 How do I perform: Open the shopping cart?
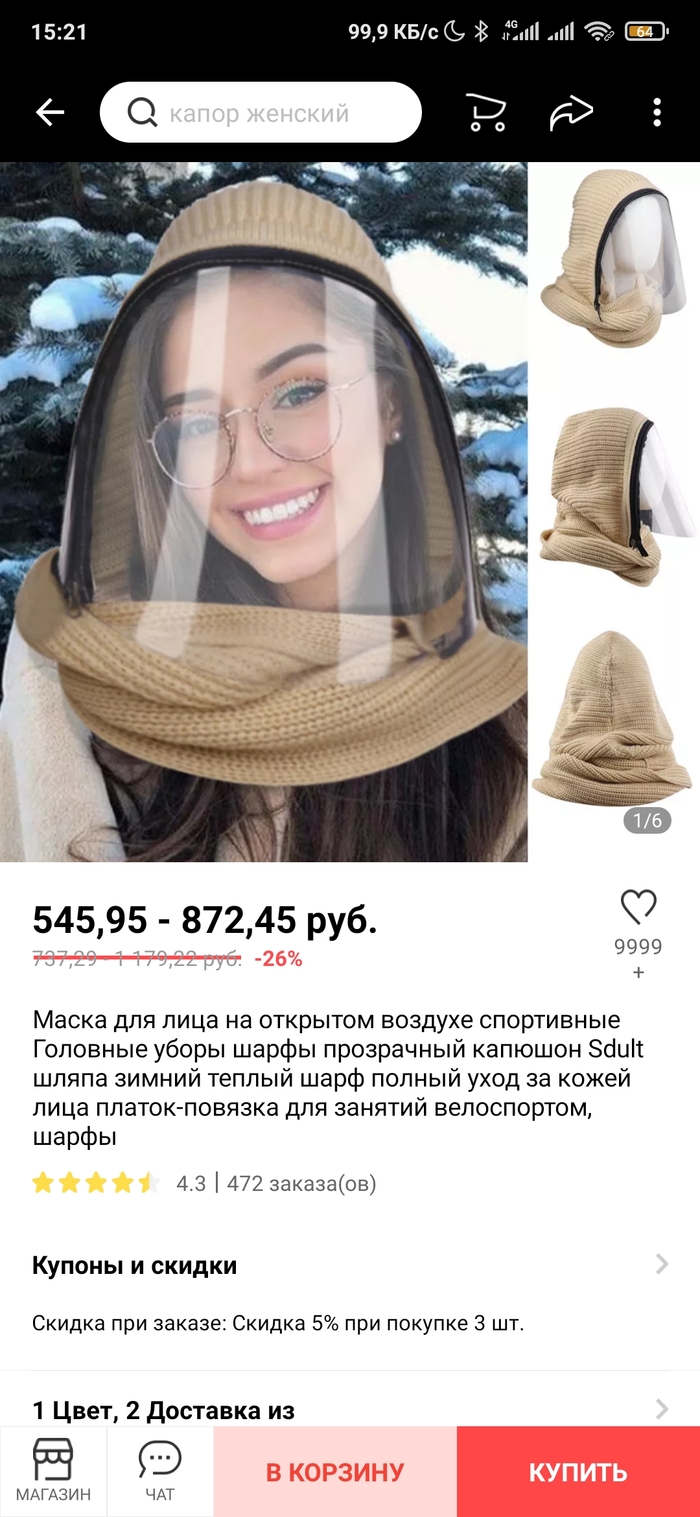coord(486,113)
